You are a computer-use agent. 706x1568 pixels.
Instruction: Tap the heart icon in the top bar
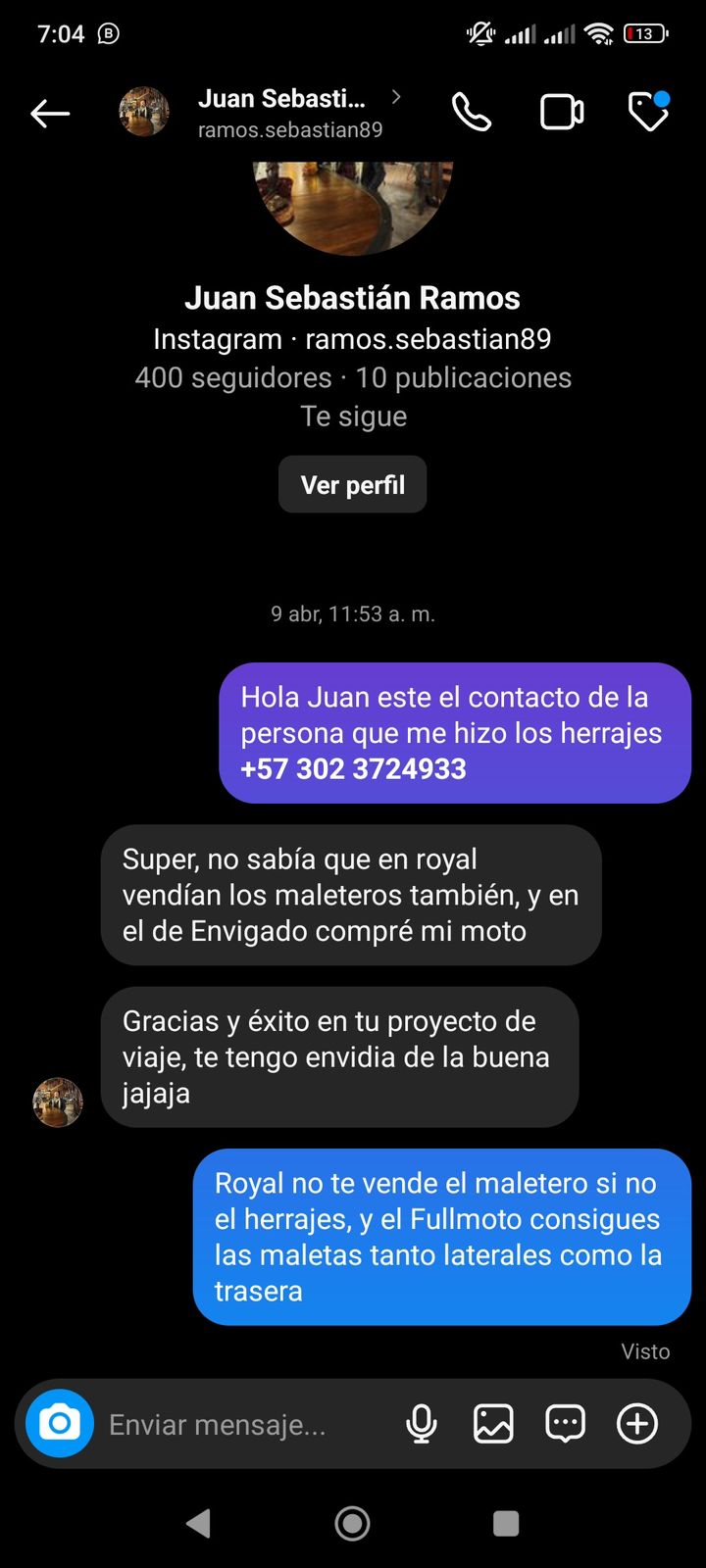647,111
